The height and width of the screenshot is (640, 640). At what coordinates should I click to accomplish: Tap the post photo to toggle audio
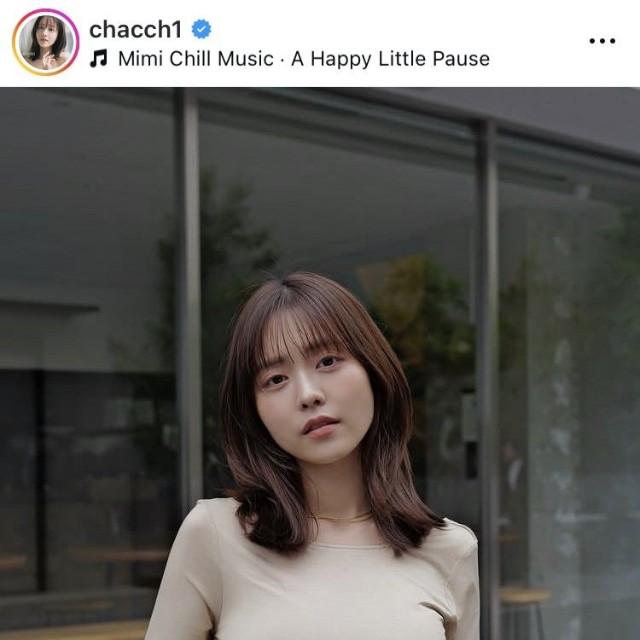click(x=320, y=363)
